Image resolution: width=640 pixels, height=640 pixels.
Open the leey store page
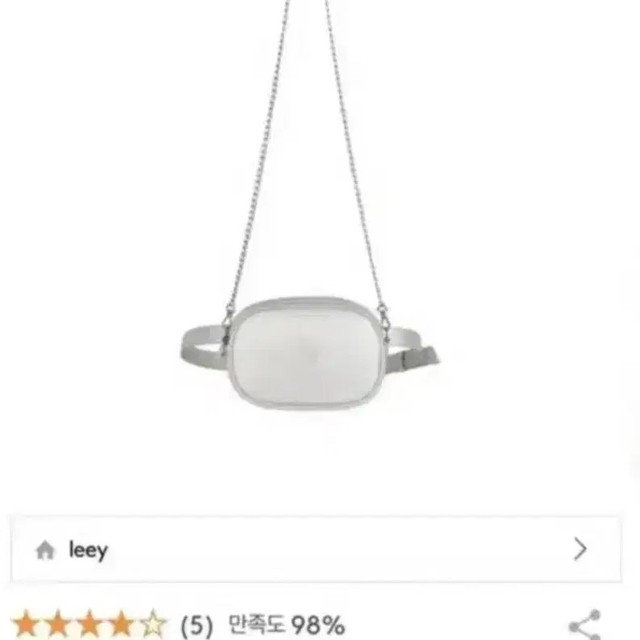(x=312, y=549)
